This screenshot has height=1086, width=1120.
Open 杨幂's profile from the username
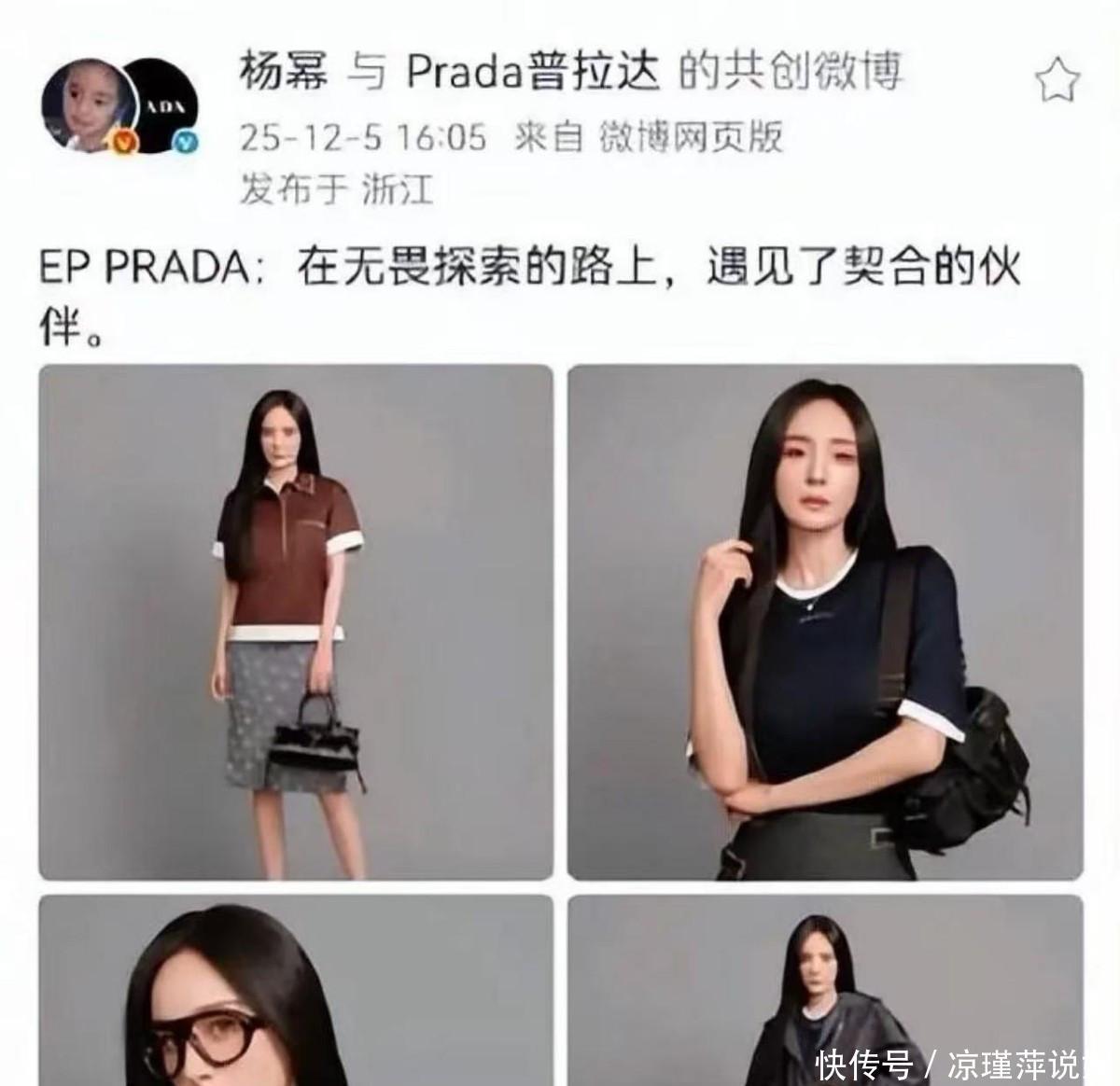coord(284,72)
